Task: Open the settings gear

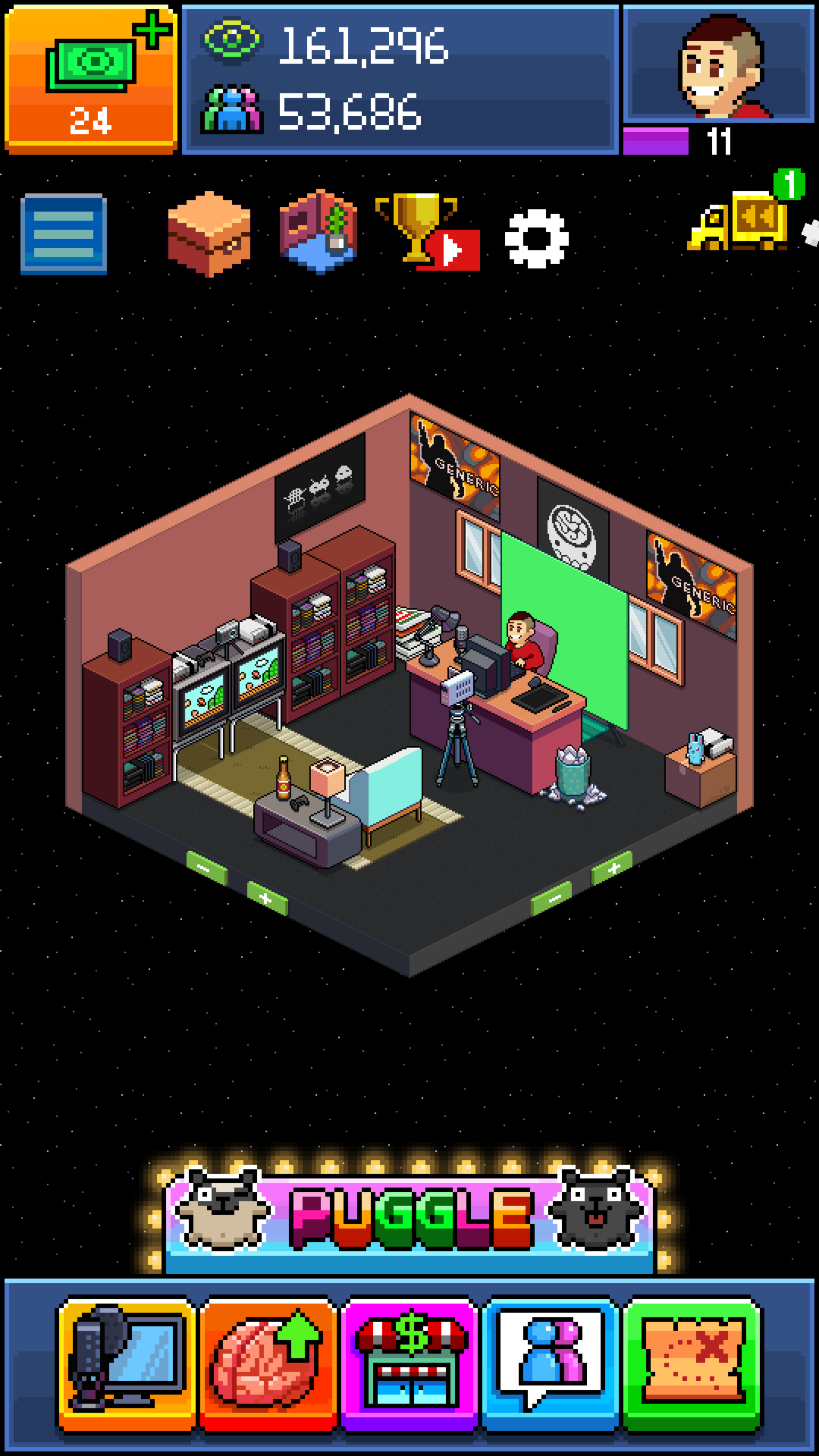Action: (536, 238)
